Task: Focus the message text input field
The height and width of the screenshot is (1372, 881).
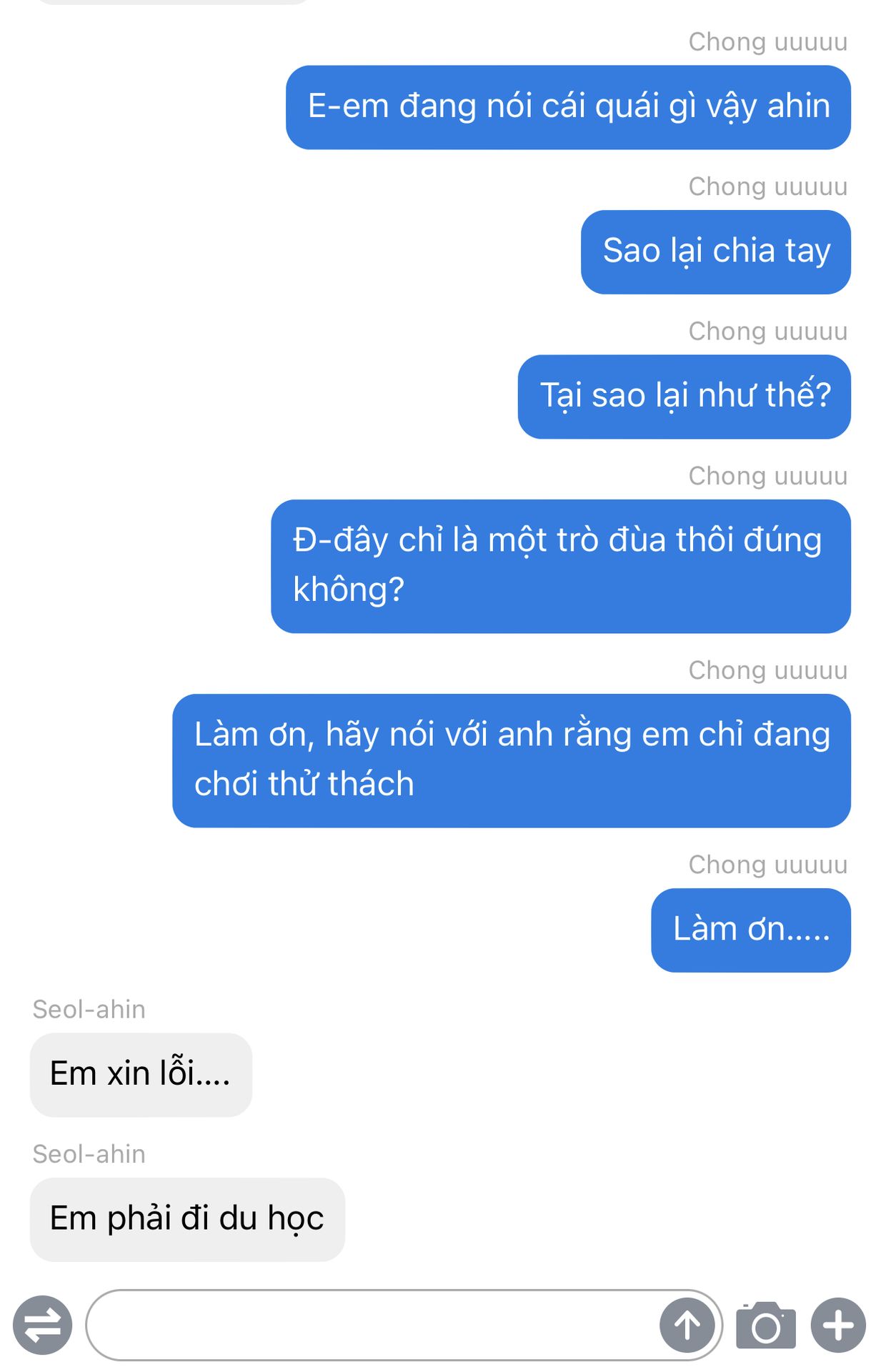Action: coord(372,1325)
